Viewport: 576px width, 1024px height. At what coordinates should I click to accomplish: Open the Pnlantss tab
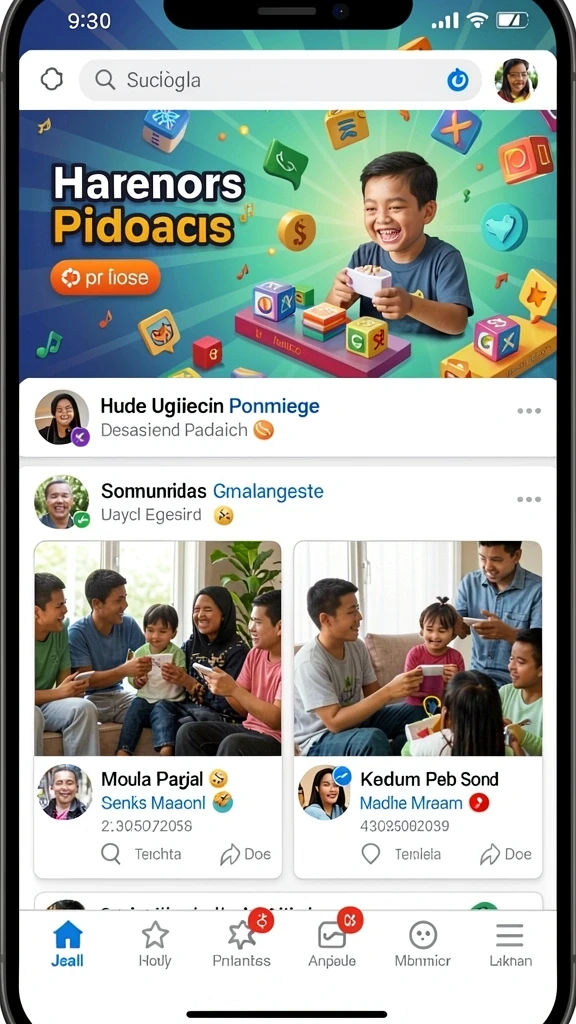pyautogui.click(x=242, y=944)
